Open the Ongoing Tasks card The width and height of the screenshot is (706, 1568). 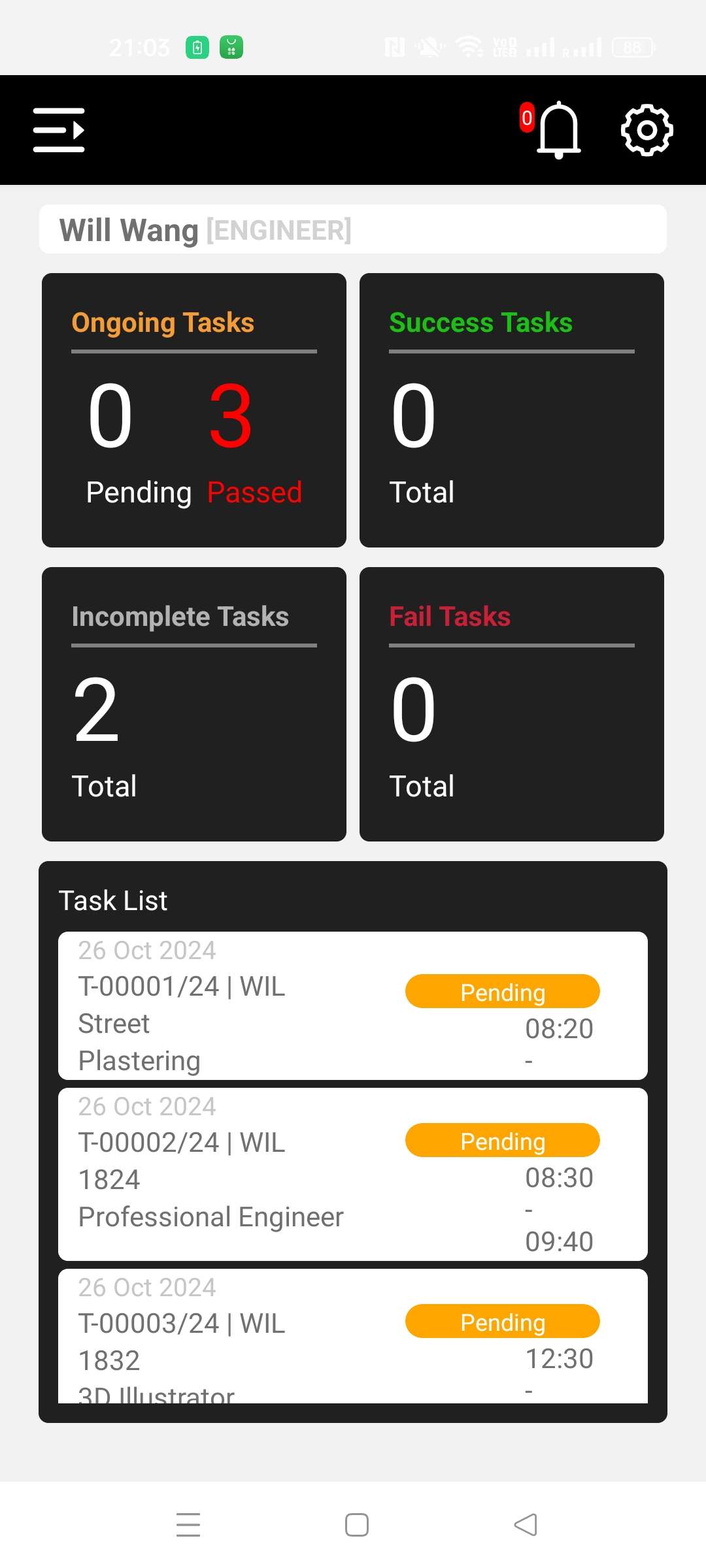[x=194, y=410]
